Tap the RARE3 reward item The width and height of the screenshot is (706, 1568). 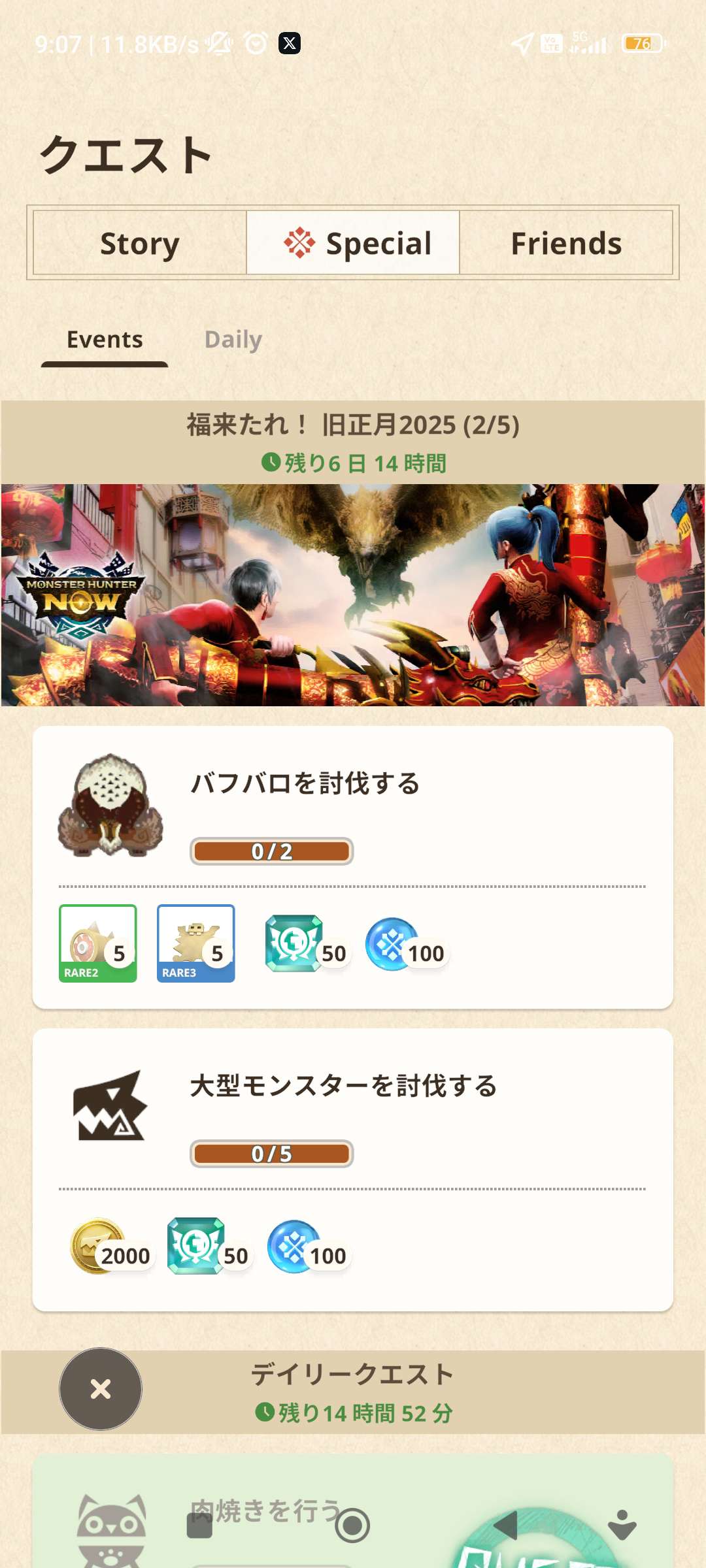(x=196, y=943)
